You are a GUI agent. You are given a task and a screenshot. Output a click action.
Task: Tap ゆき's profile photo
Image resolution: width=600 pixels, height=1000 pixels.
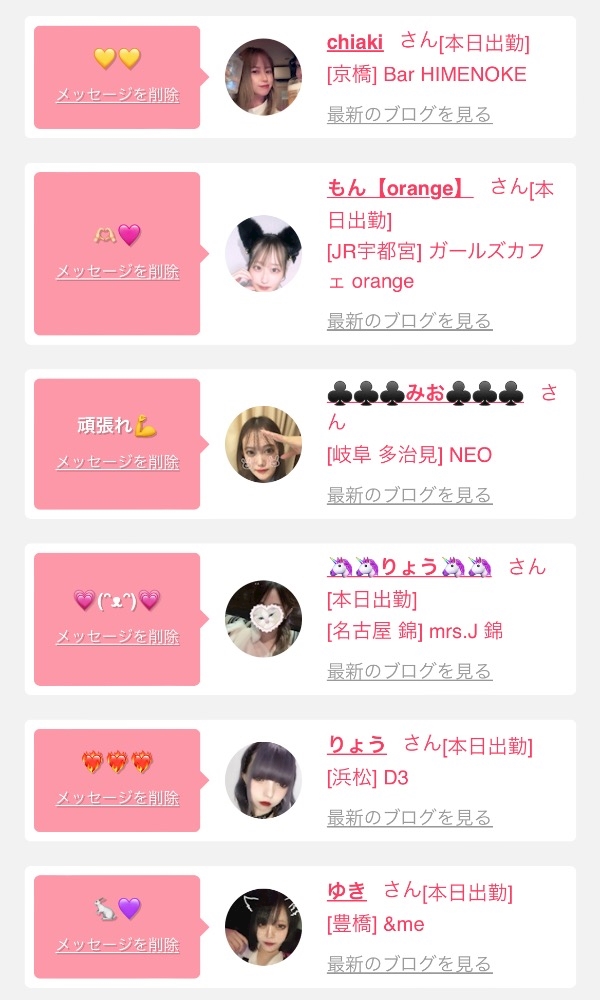[263, 927]
